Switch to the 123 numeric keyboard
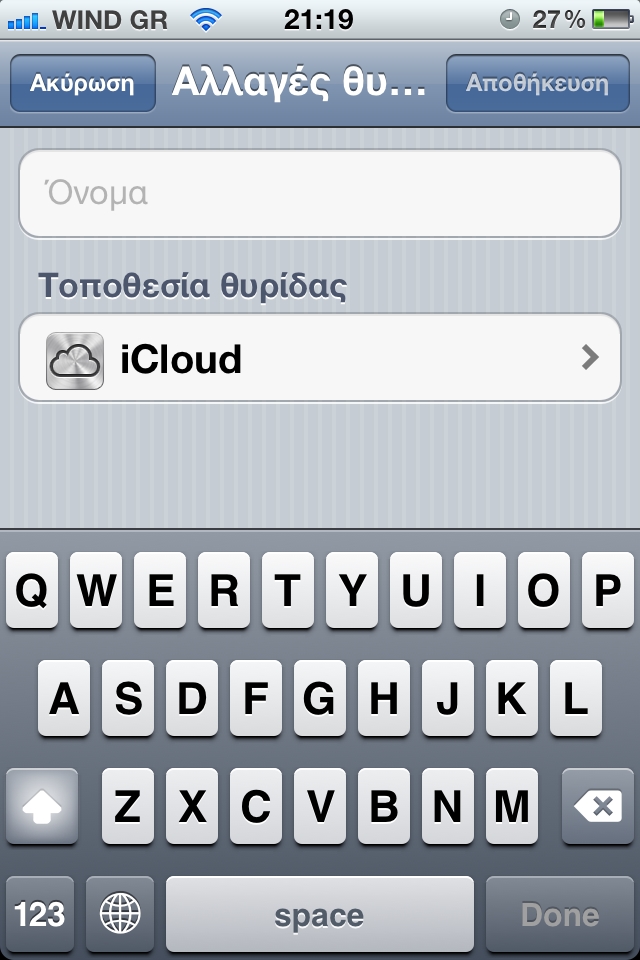This screenshot has height=960, width=640. point(40,914)
